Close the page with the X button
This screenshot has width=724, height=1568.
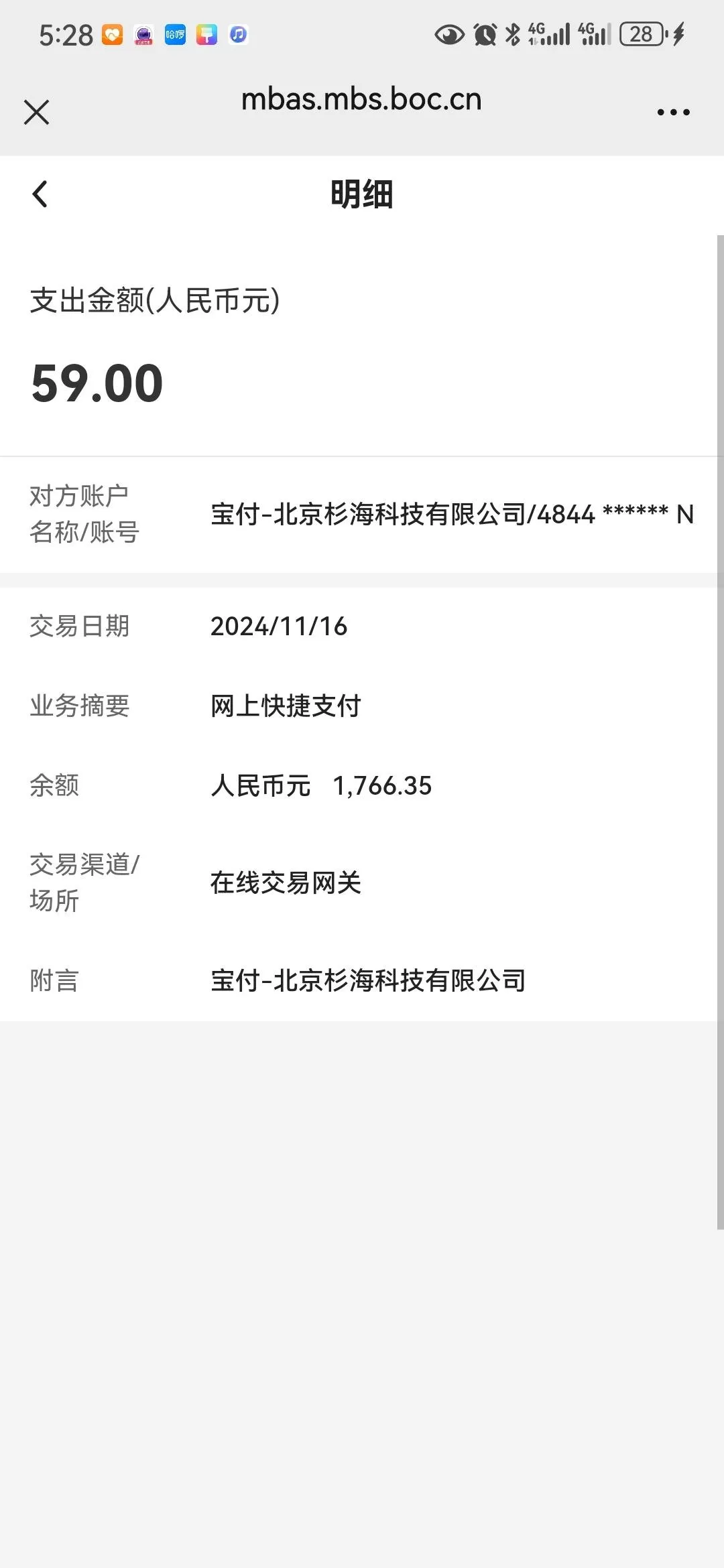[x=37, y=112]
